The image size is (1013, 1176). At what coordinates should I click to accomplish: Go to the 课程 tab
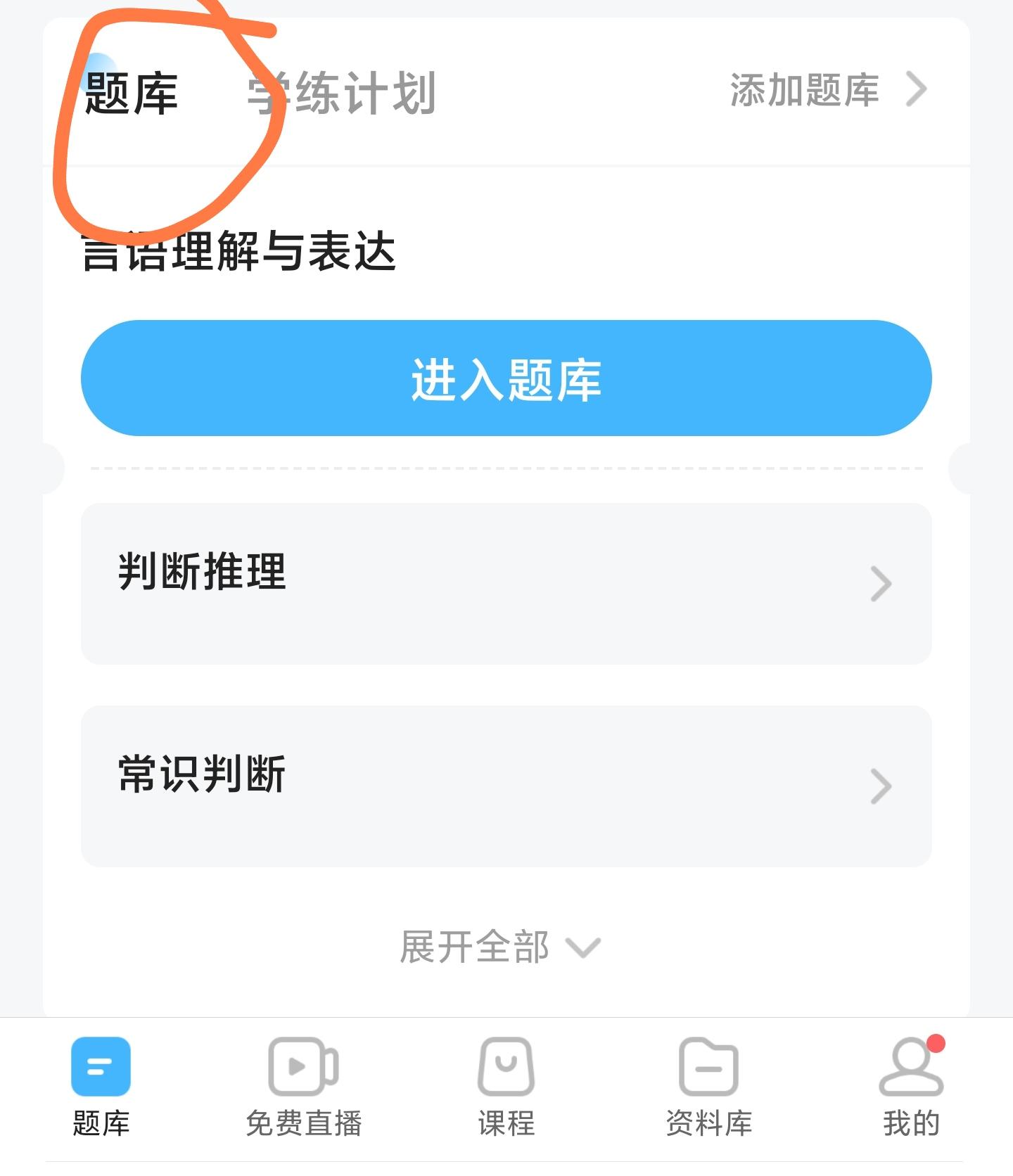[507, 1087]
